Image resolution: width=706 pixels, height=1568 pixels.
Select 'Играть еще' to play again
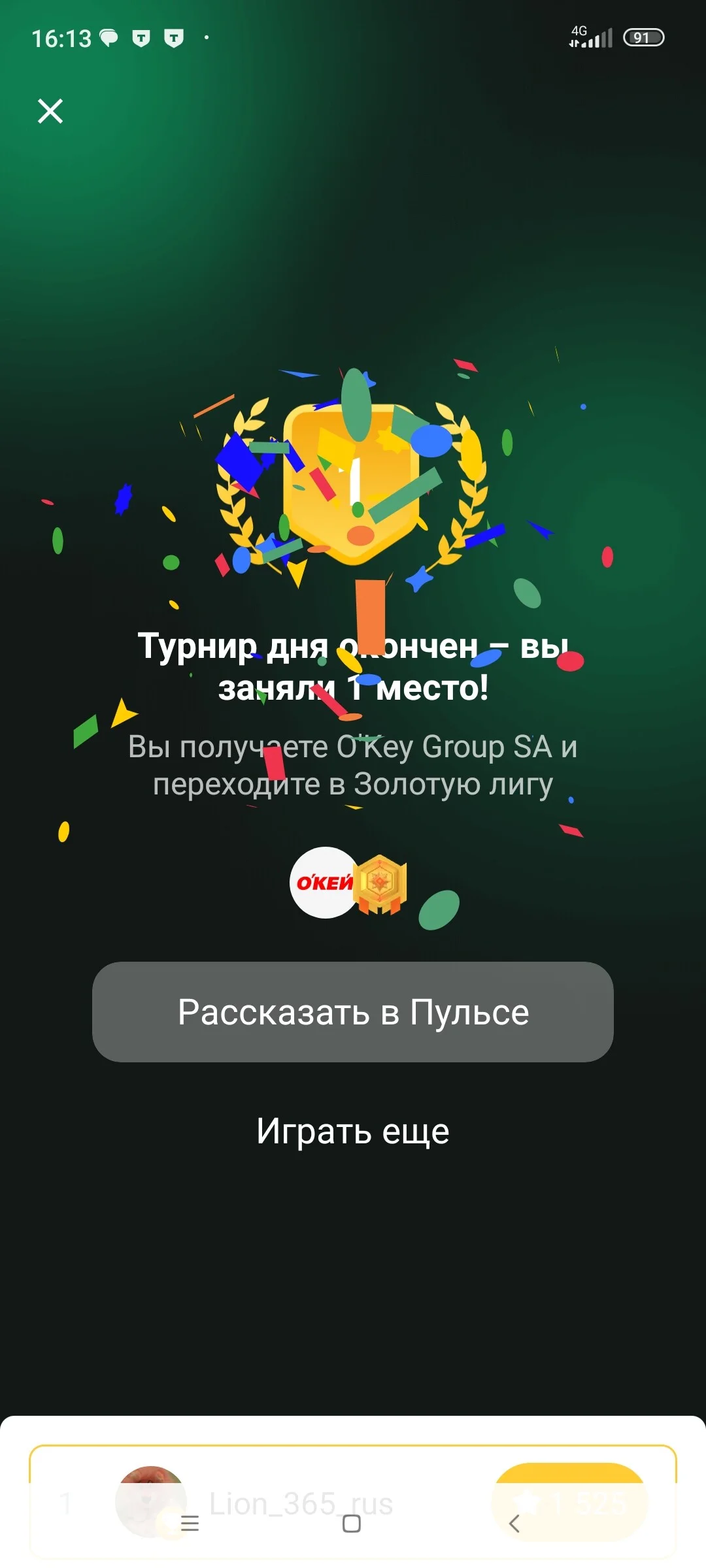[x=353, y=1131]
